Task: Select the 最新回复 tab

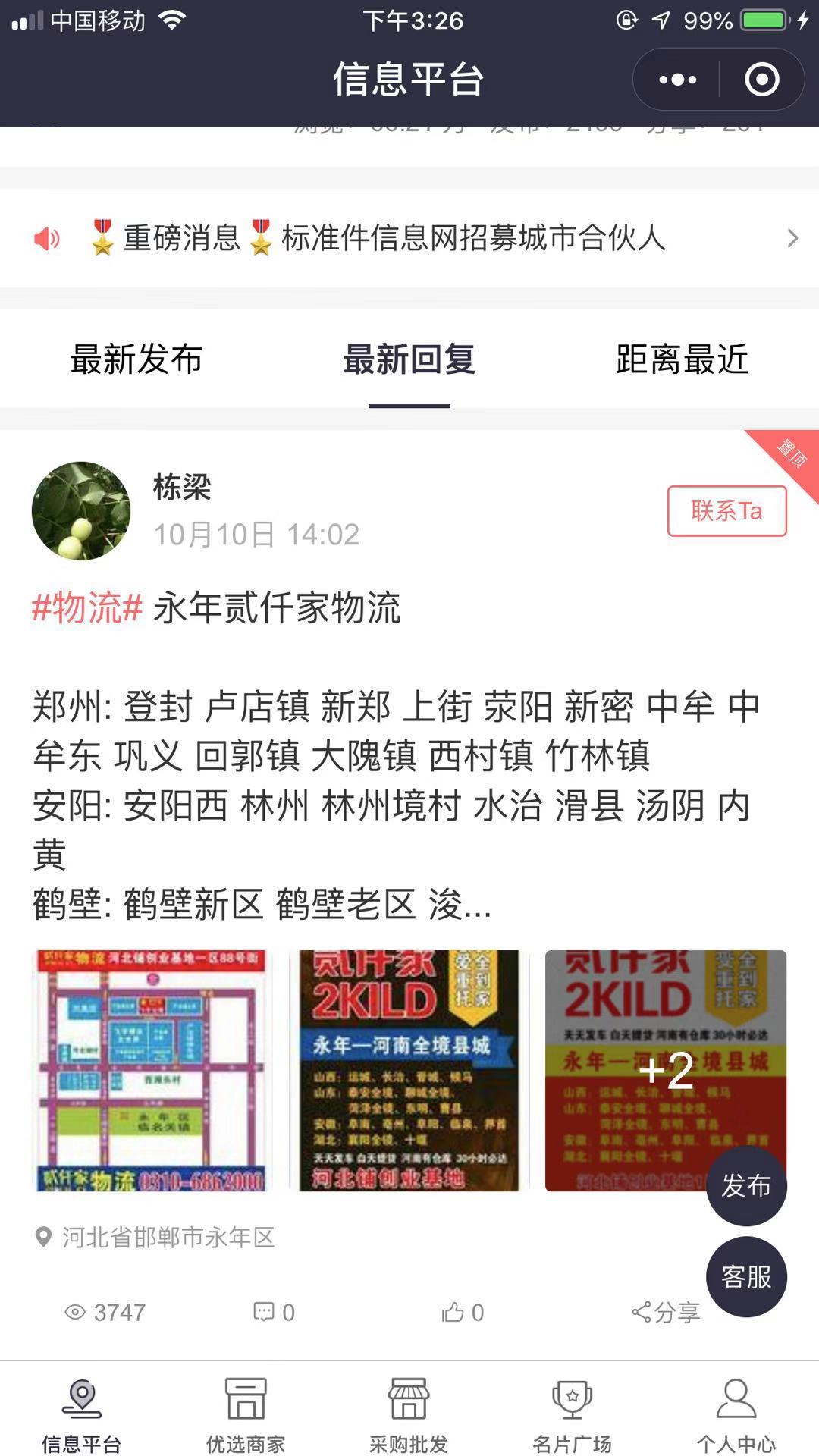Action: pyautogui.click(x=409, y=359)
